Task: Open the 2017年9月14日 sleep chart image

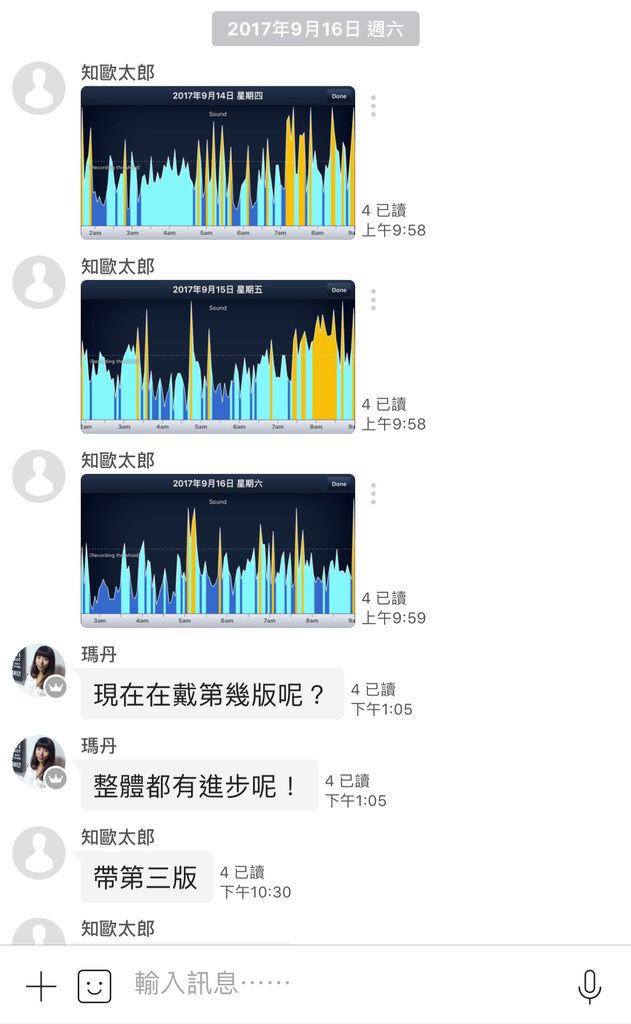Action: pos(218,163)
